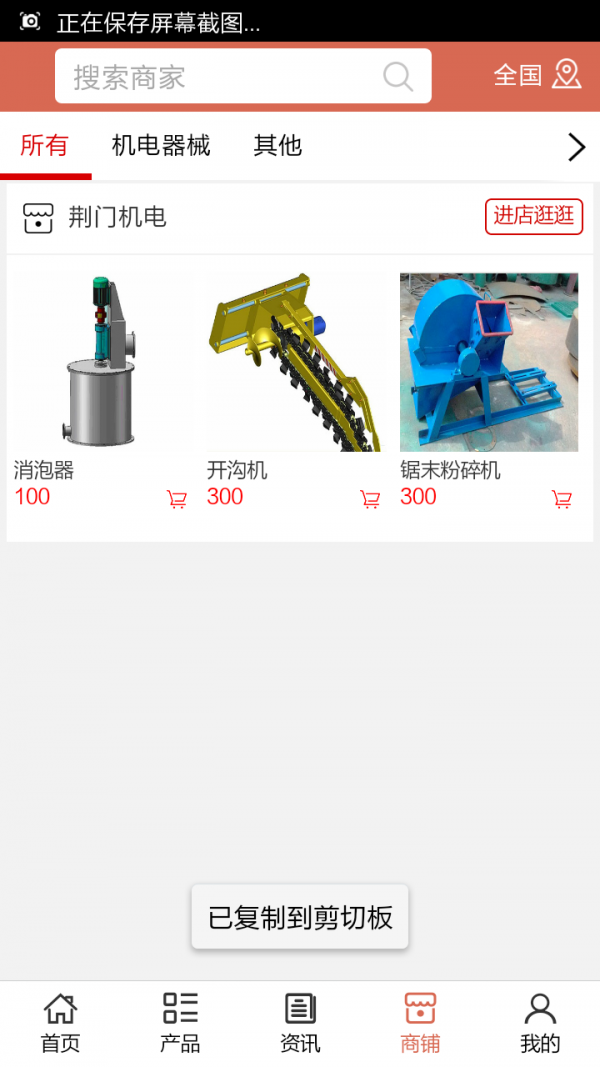This screenshot has width=600, height=1067.
Task: Open the 我的 profile tab
Action: tap(540, 1023)
